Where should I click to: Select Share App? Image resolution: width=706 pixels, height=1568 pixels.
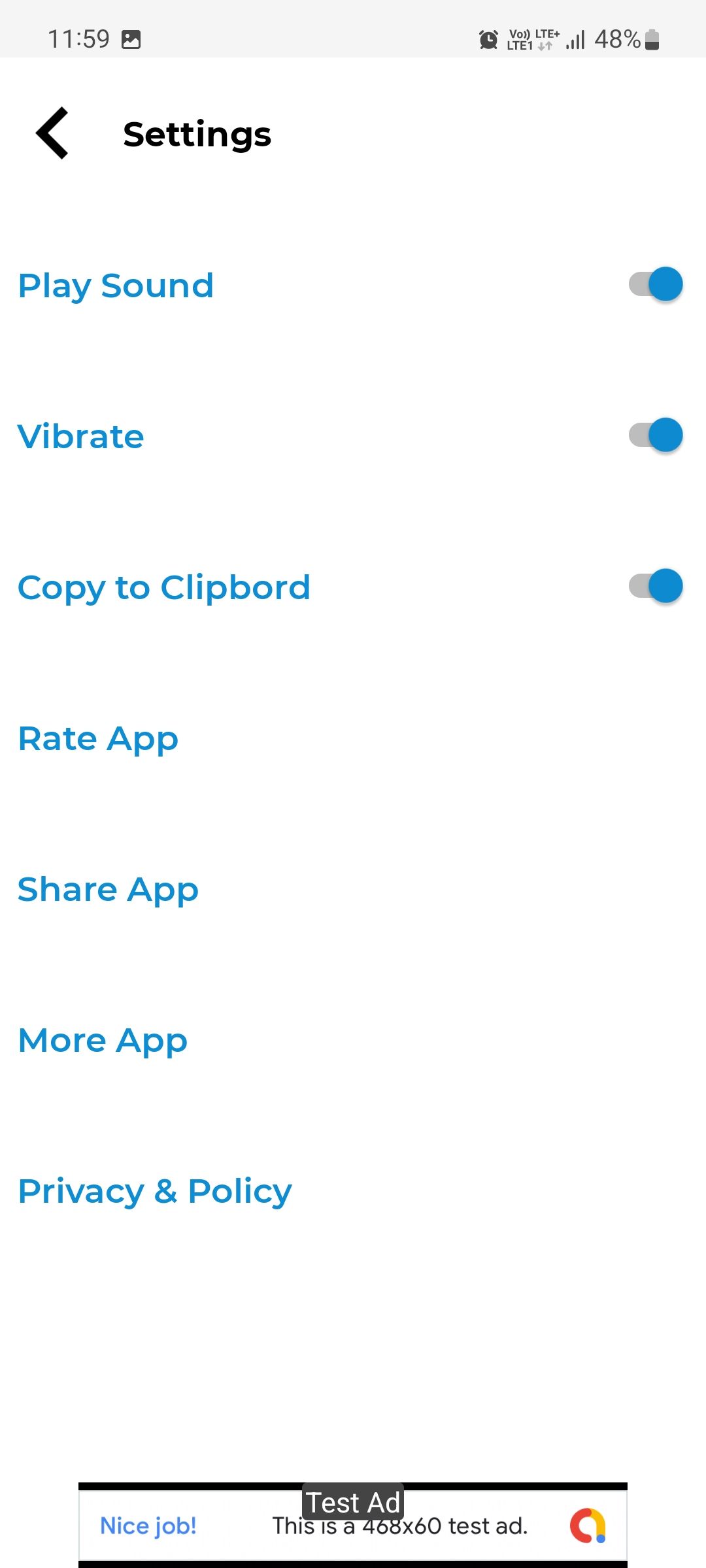[108, 889]
